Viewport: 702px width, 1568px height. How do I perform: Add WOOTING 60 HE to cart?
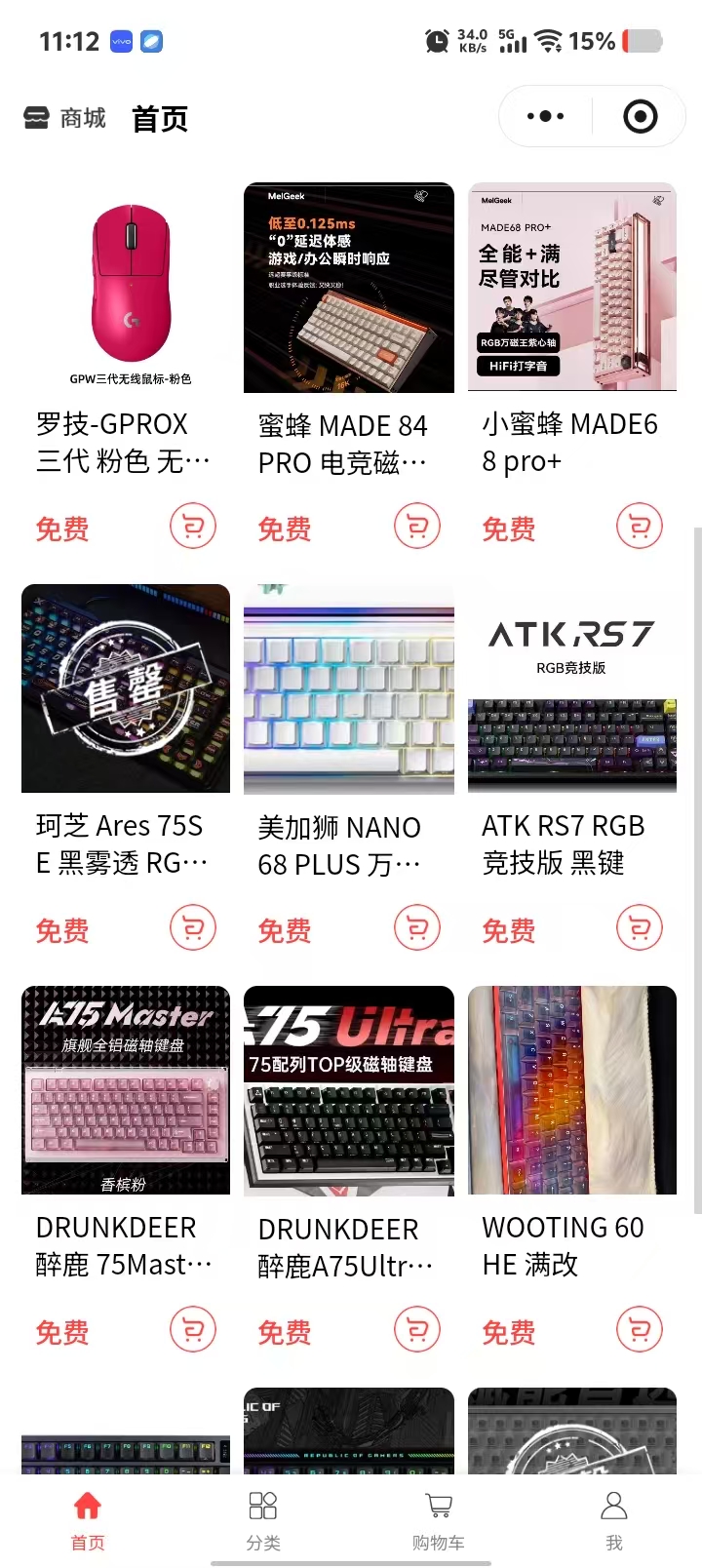[640, 1330]
